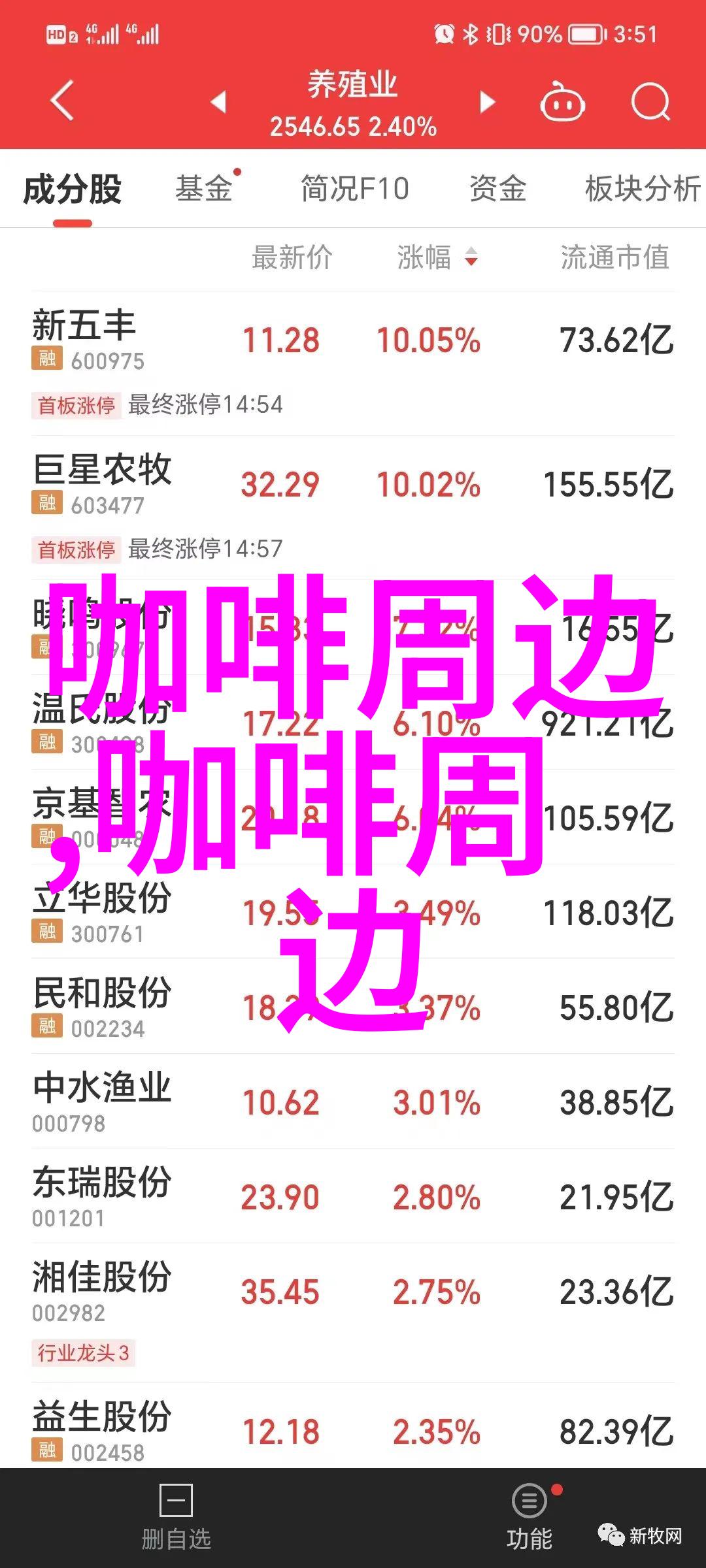This screenshot has height=1568, width=706.
Task: Switch to the 基金 tab
Action: [204, 189]
